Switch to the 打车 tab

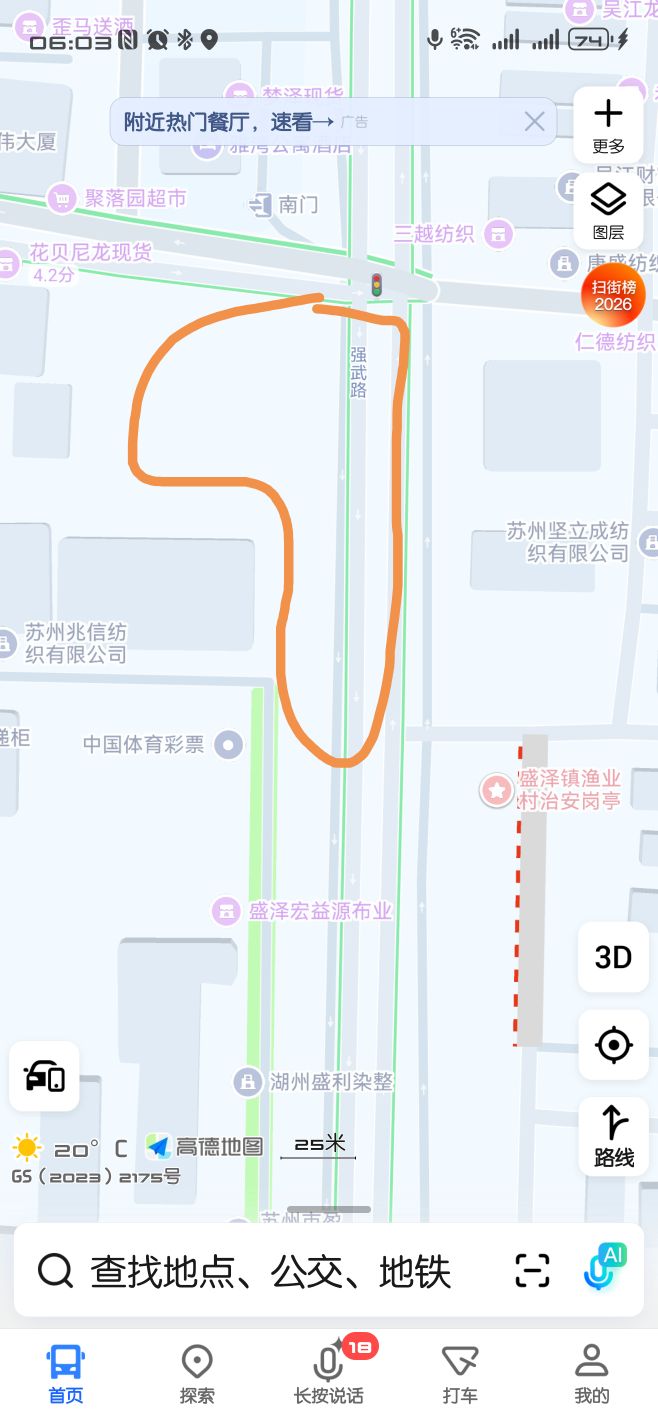459,1374
